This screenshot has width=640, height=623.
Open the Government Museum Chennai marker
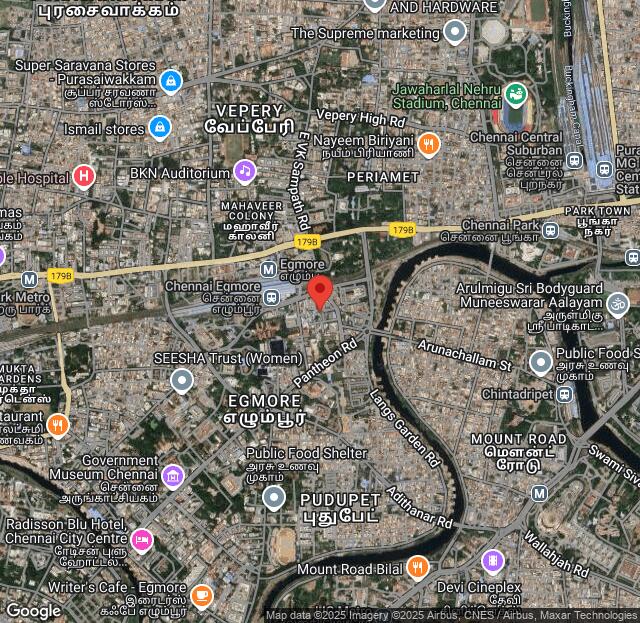coord(173,475)
